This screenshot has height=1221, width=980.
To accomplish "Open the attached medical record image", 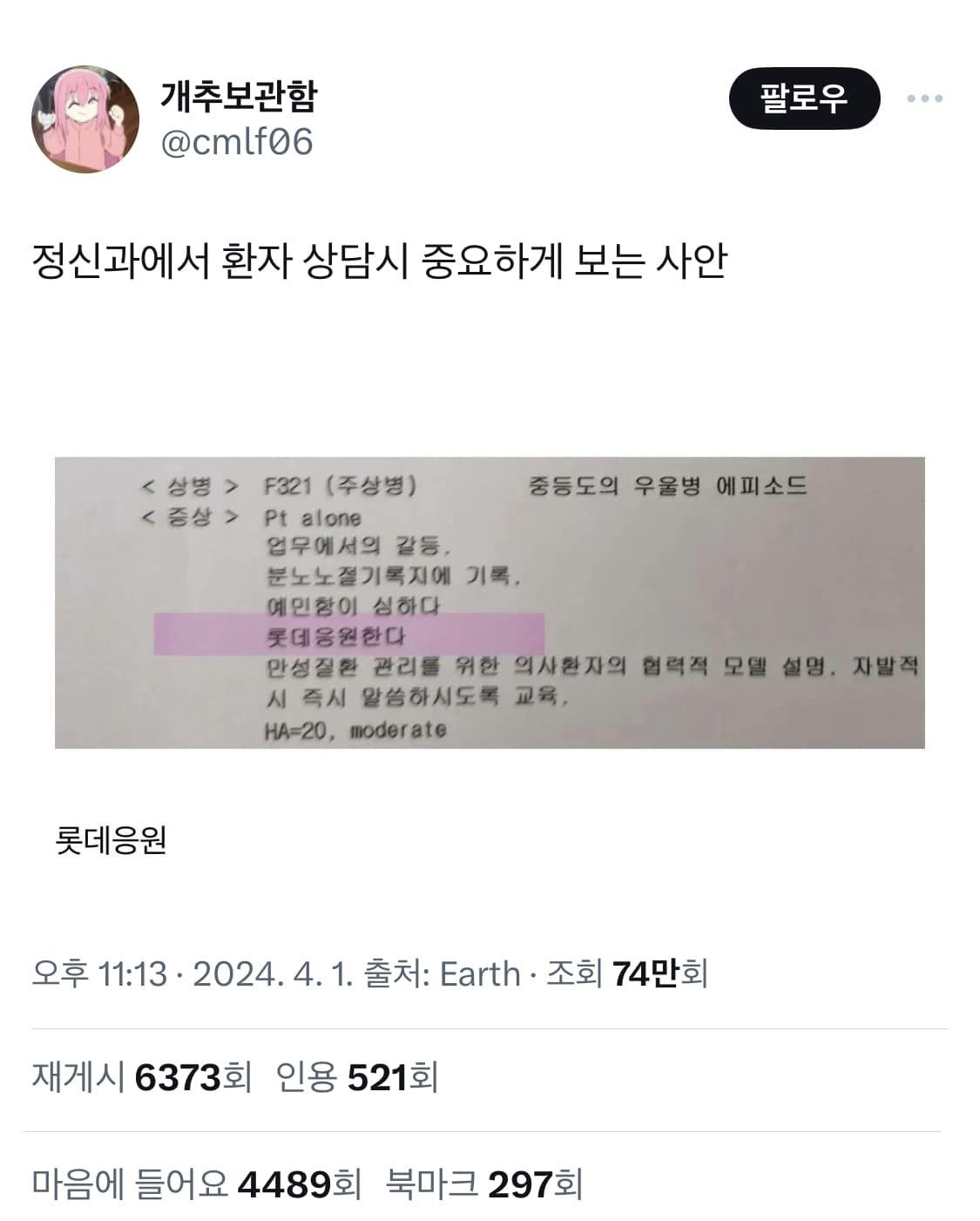I will [x=490, y=602].
